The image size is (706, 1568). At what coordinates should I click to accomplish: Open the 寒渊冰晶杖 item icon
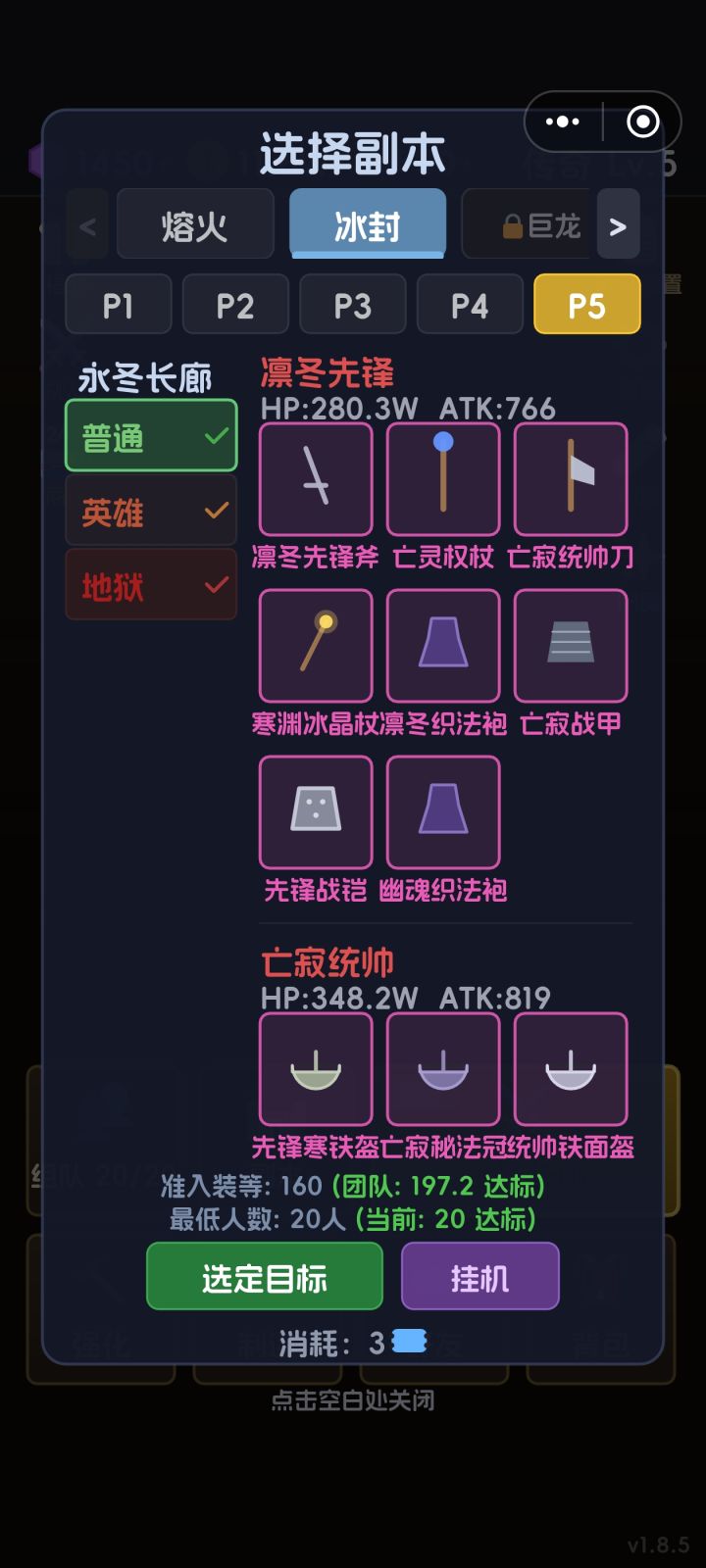tap(315, 647)
